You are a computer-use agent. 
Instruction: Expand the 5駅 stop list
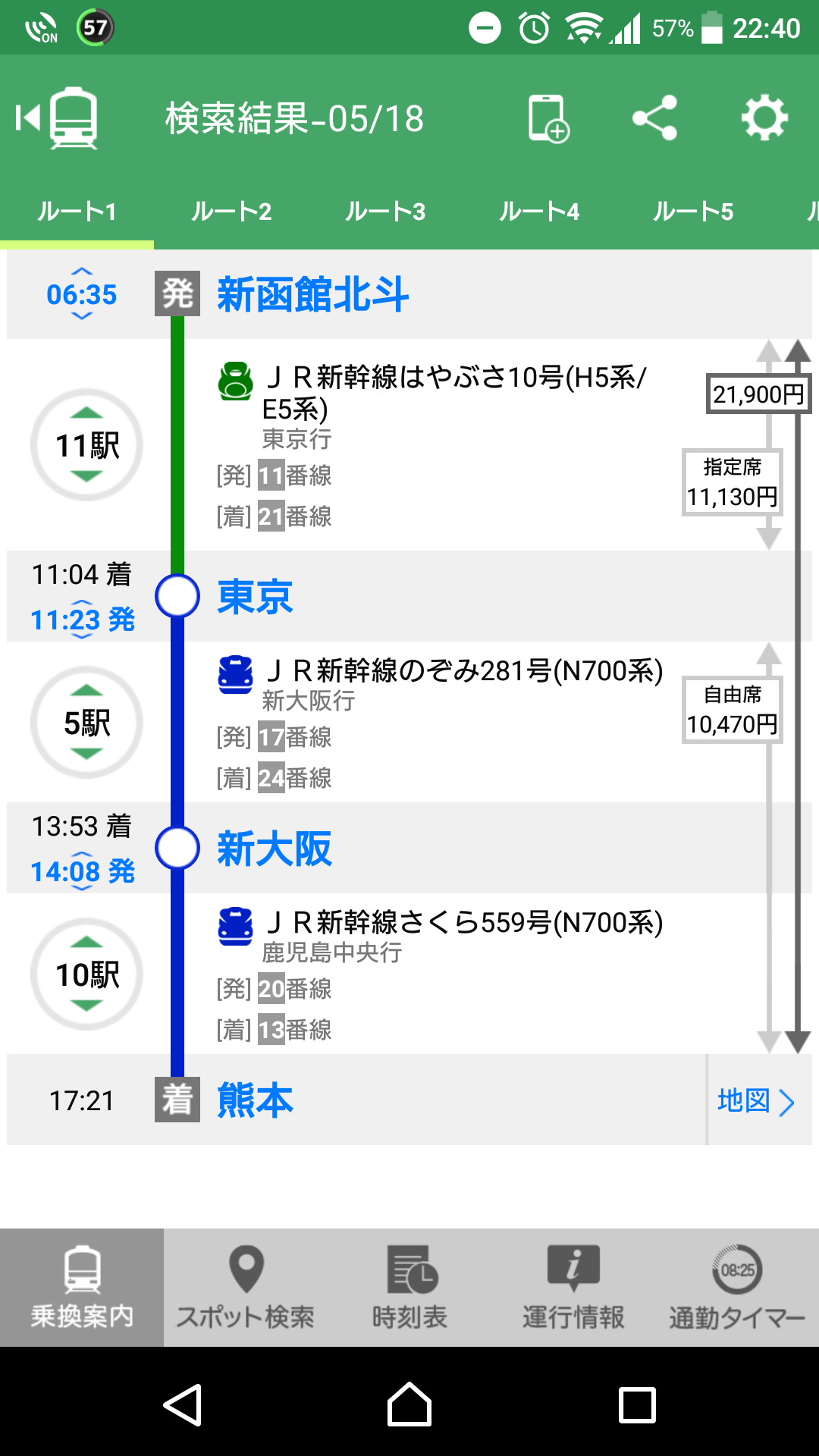pyautogui.click(x=86, y=722)
